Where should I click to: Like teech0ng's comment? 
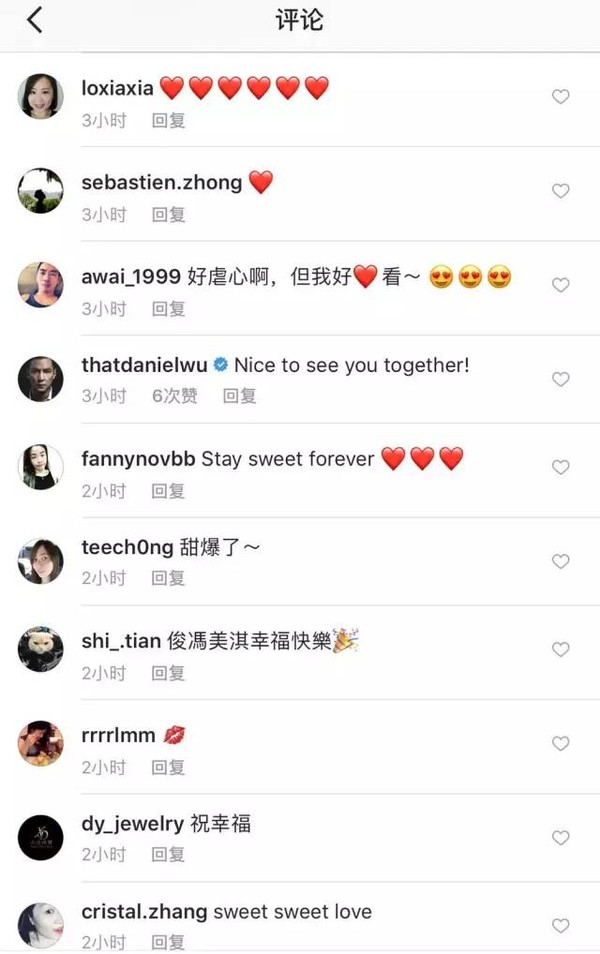click(561, 561)
